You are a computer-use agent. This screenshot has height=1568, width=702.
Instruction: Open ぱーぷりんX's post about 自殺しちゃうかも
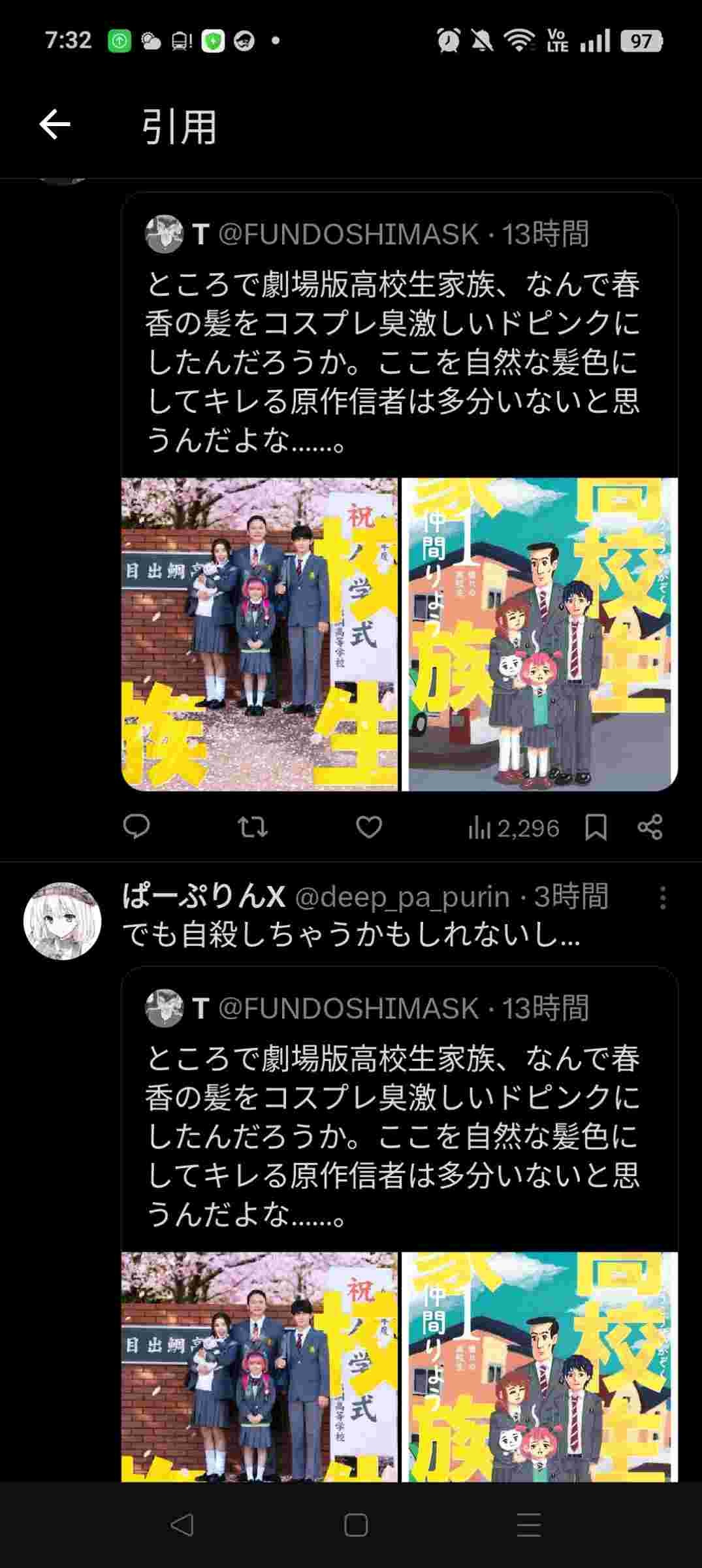(x=351, y=936)
